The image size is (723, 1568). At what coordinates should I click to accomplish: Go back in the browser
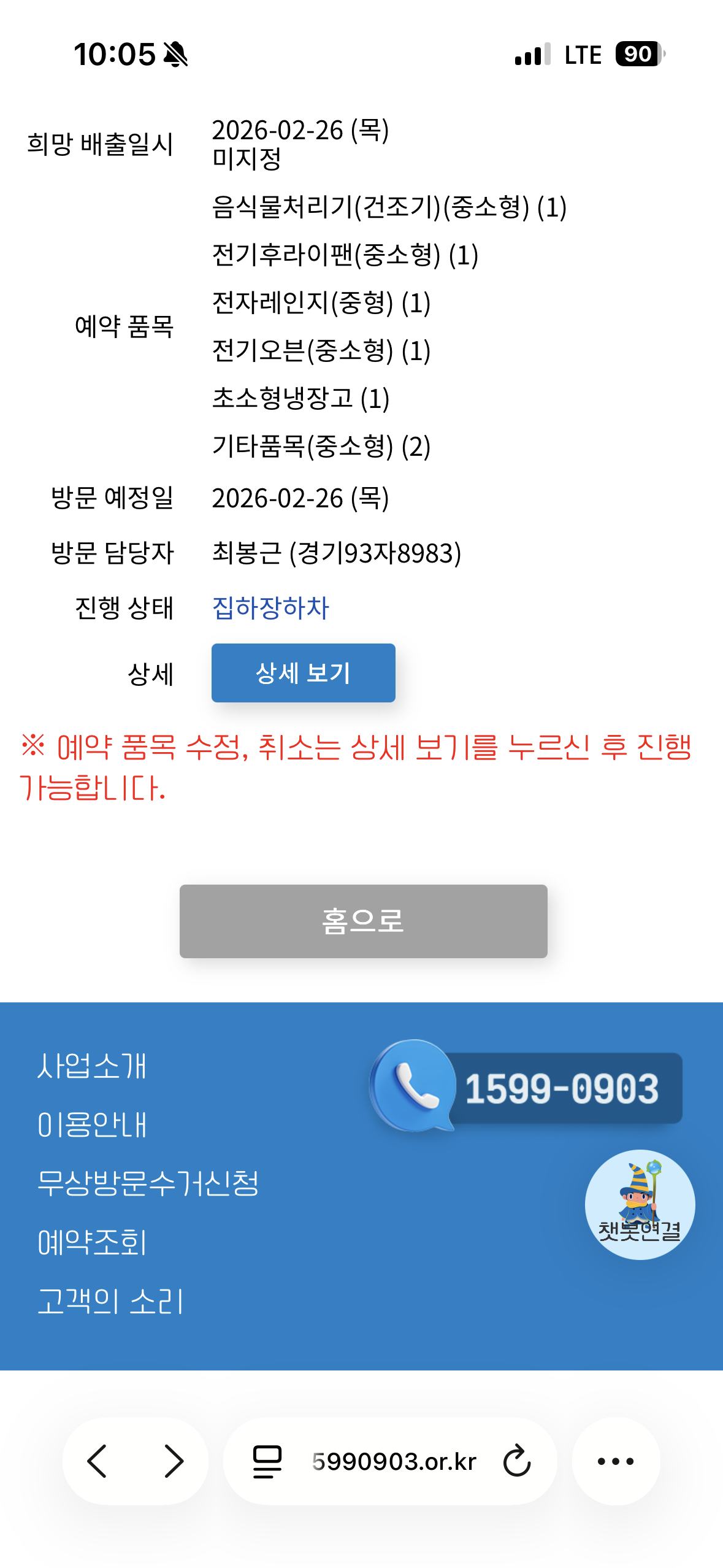[98, 1461]
